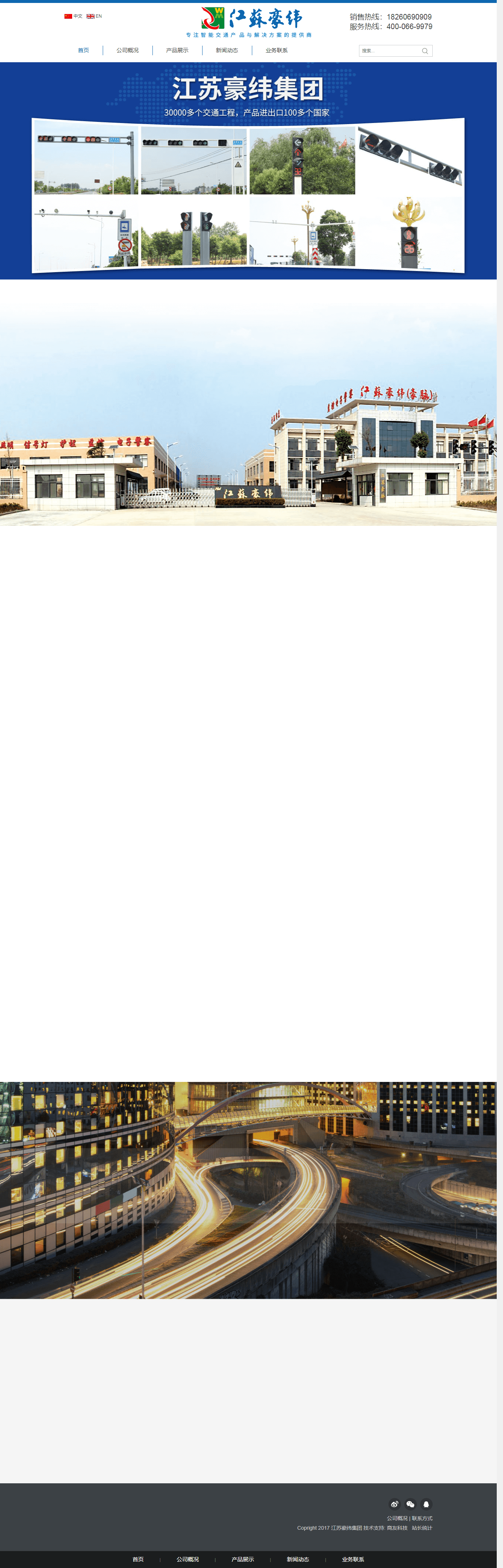Focus the 搜索 search field

[388, 51]
